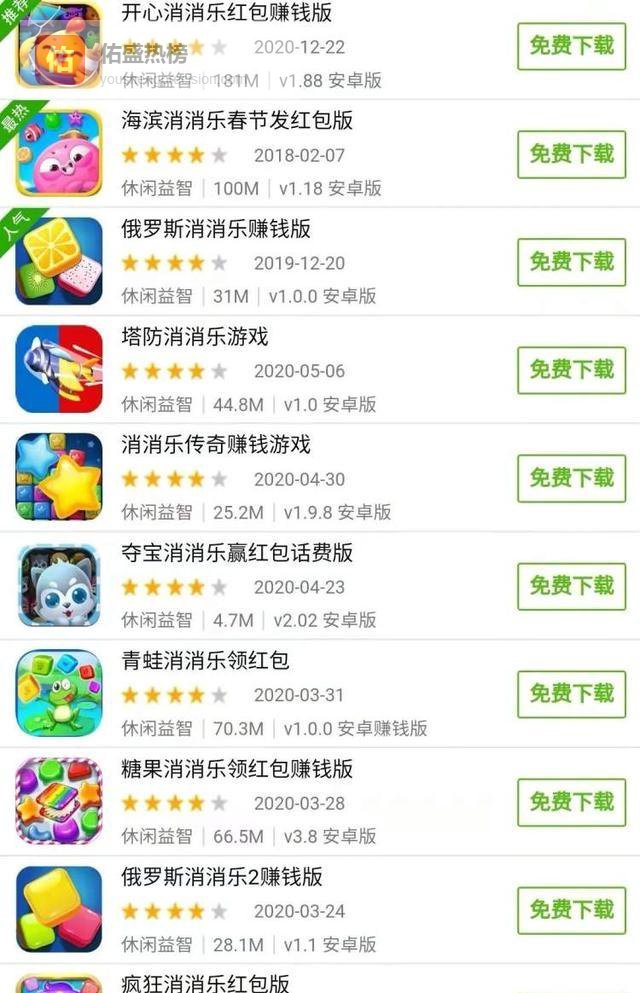The image size is (640, 993).
Task: Download 俄罗斯消消乐赚钱版 for free
Action: (571, 262)
